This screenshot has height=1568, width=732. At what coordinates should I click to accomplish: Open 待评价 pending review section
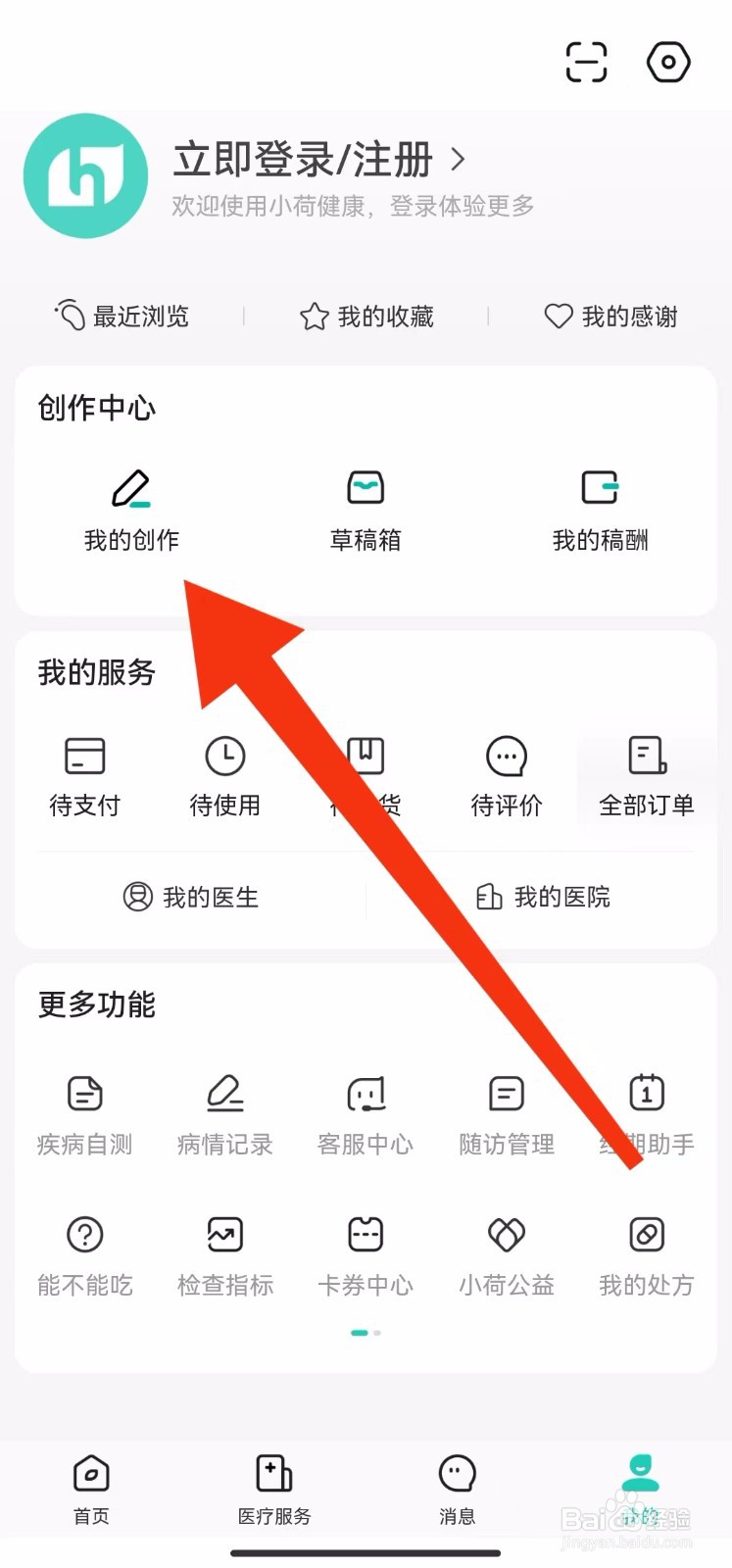click(x=506, y=774)
